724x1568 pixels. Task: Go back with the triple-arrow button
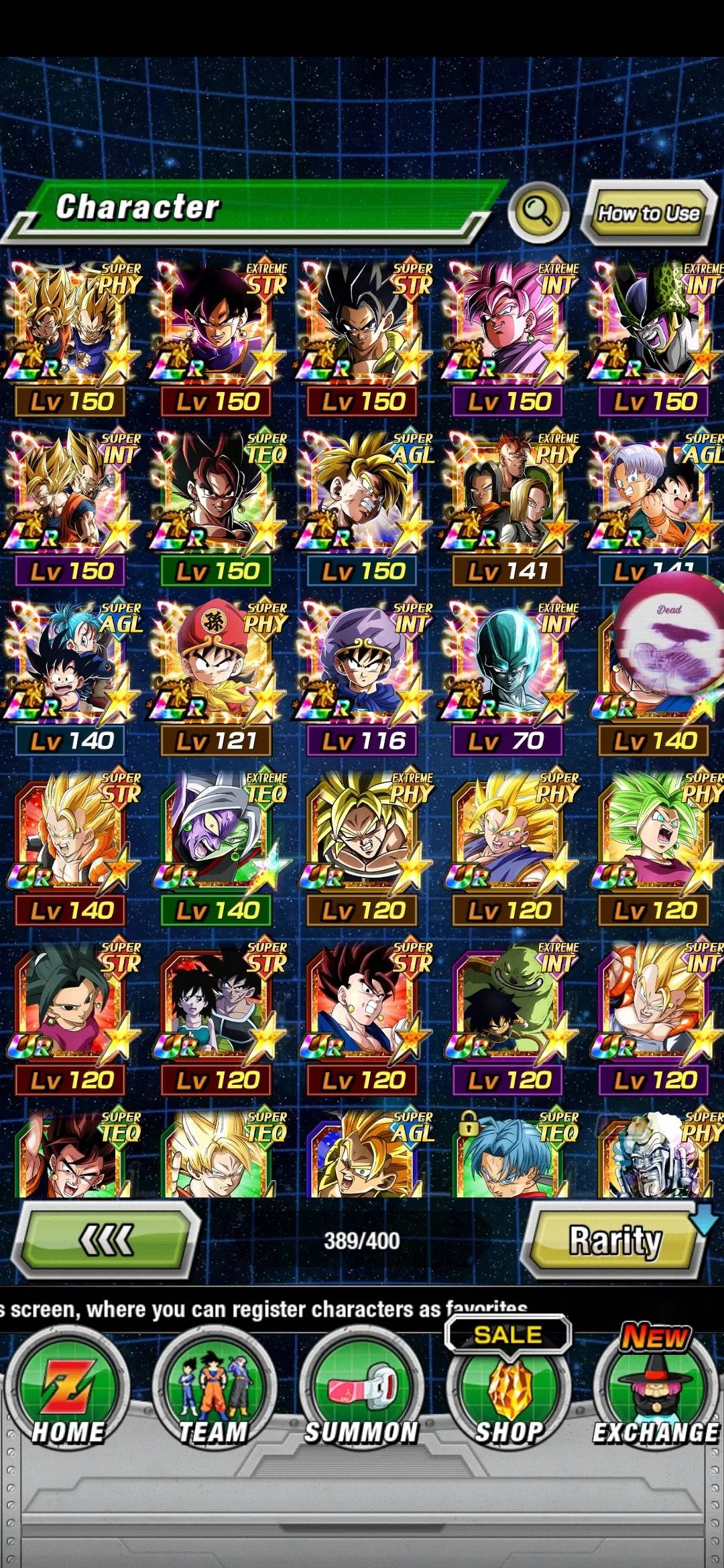click(x=107, y=1240)
